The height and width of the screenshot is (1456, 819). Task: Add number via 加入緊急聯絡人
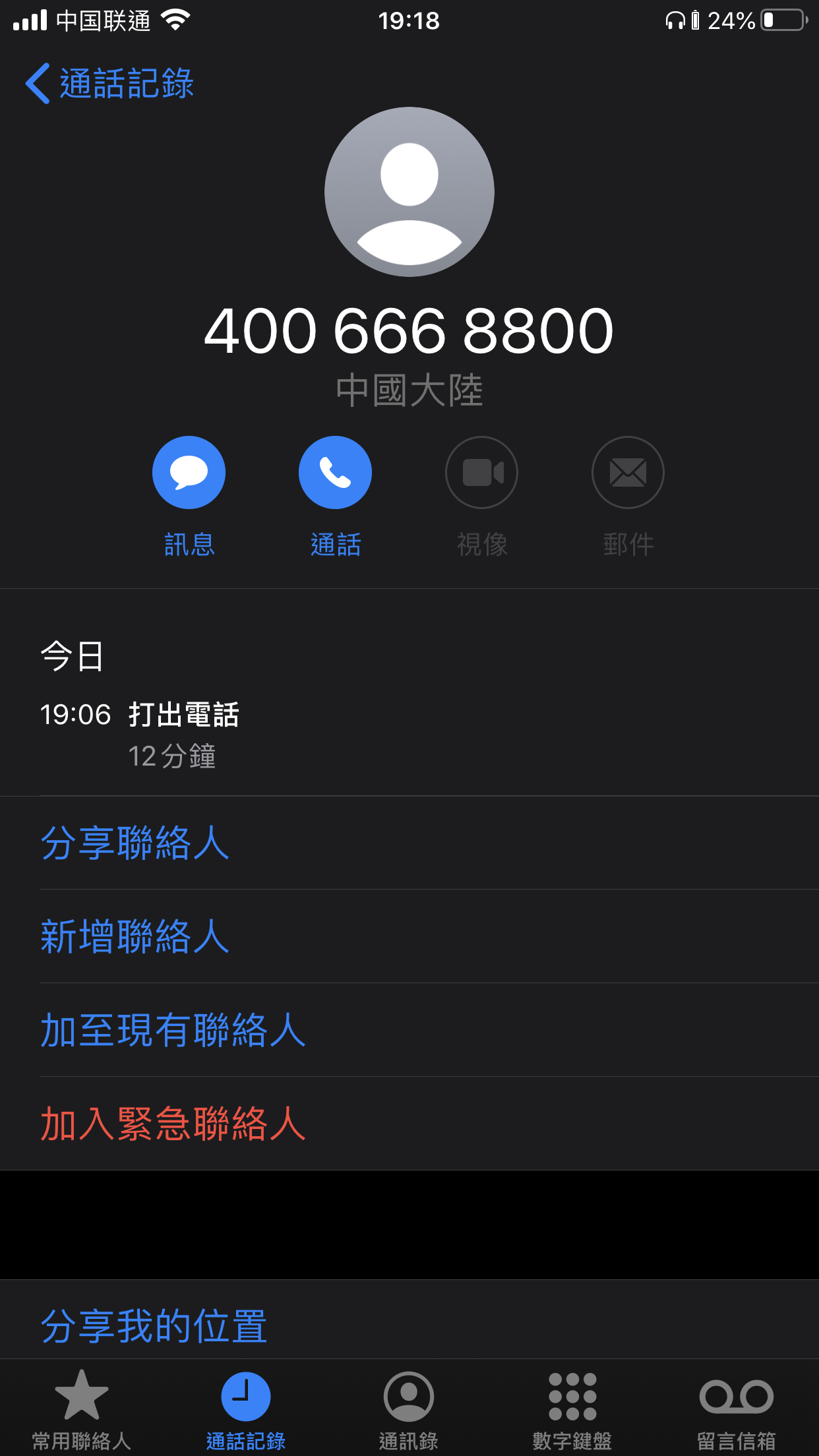click(173, 1124)
